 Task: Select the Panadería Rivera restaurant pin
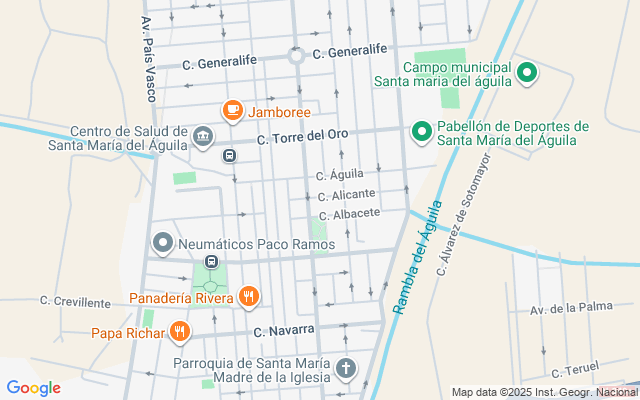[x=249, y=296]
